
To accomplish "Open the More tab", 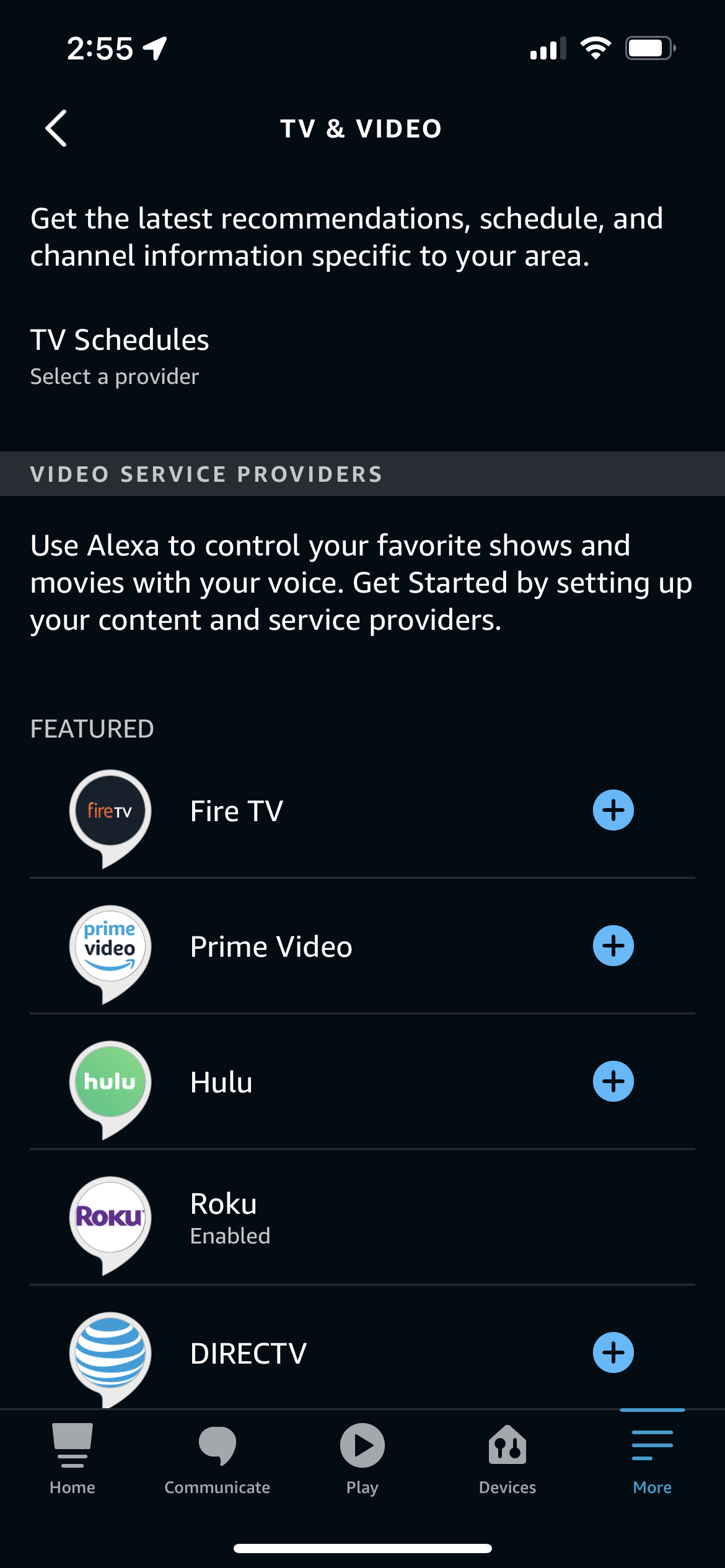I will coord(652,1458).
